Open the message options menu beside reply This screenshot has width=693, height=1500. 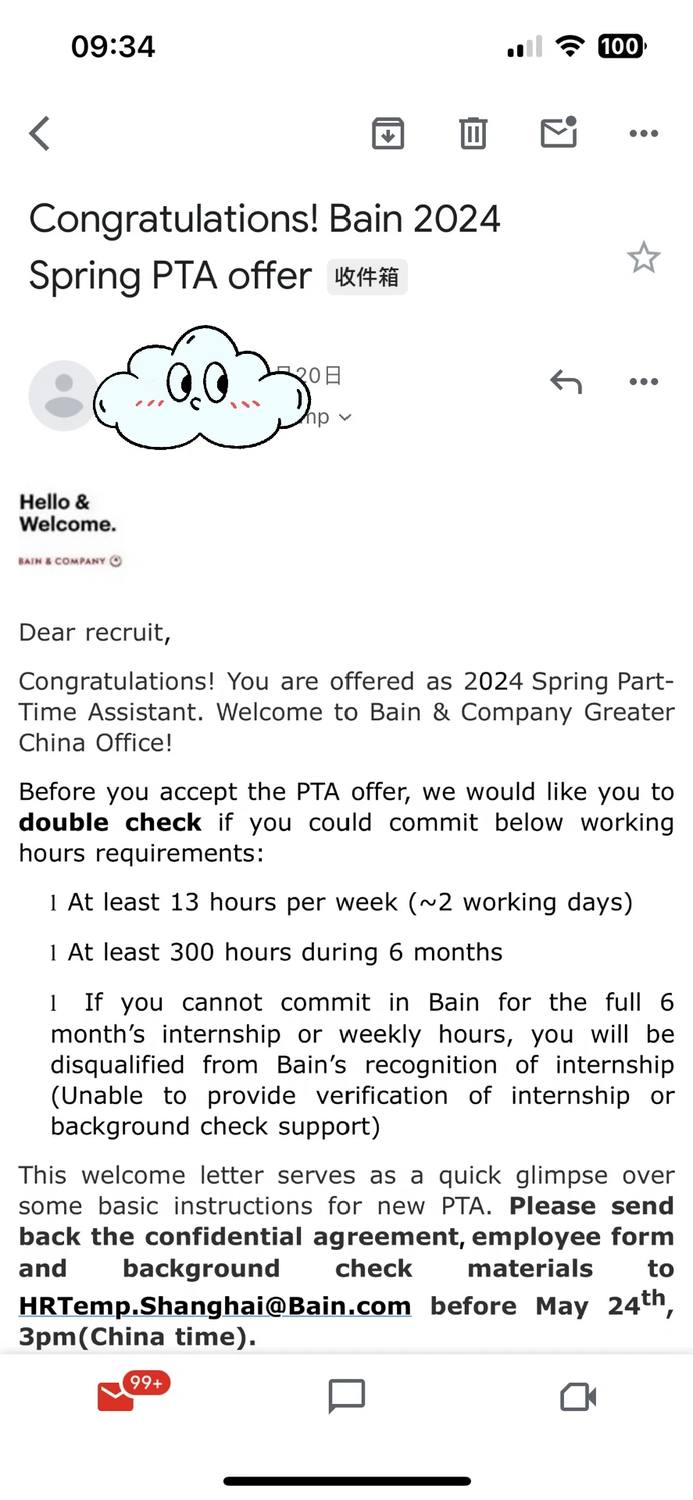tap(644, 381)
